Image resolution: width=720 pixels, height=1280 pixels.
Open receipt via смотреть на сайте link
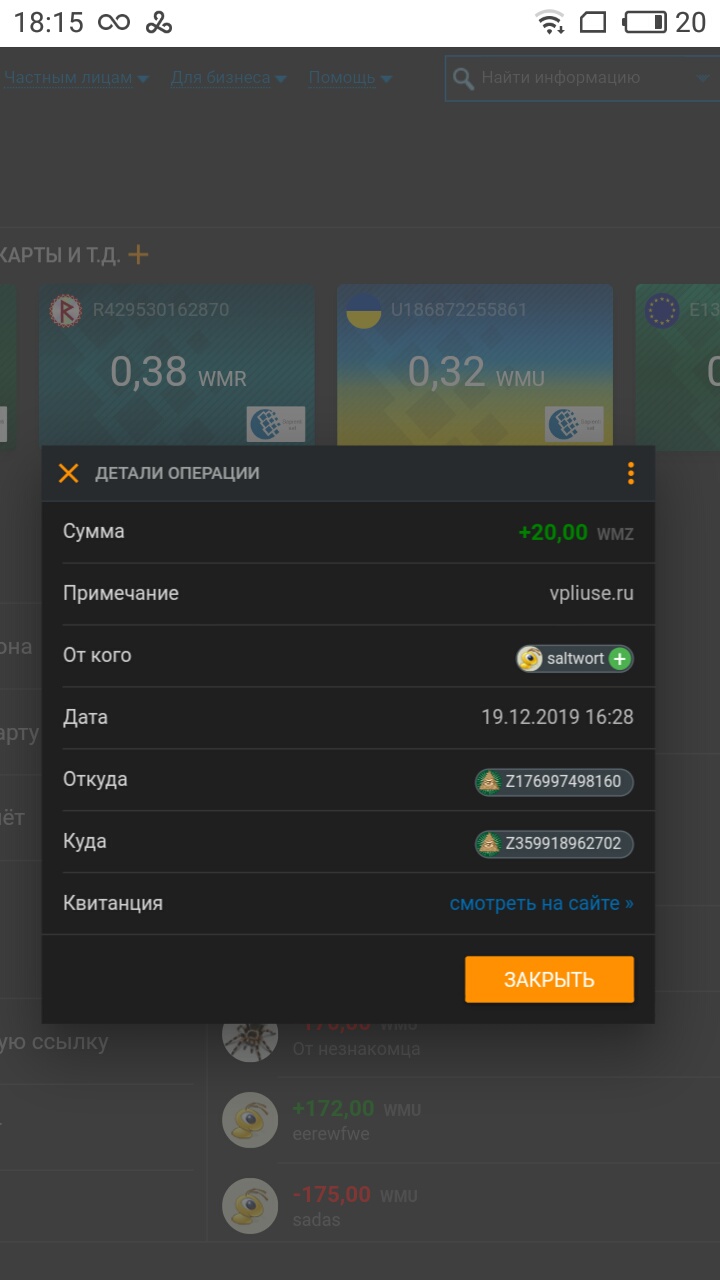tap(541, 903)
